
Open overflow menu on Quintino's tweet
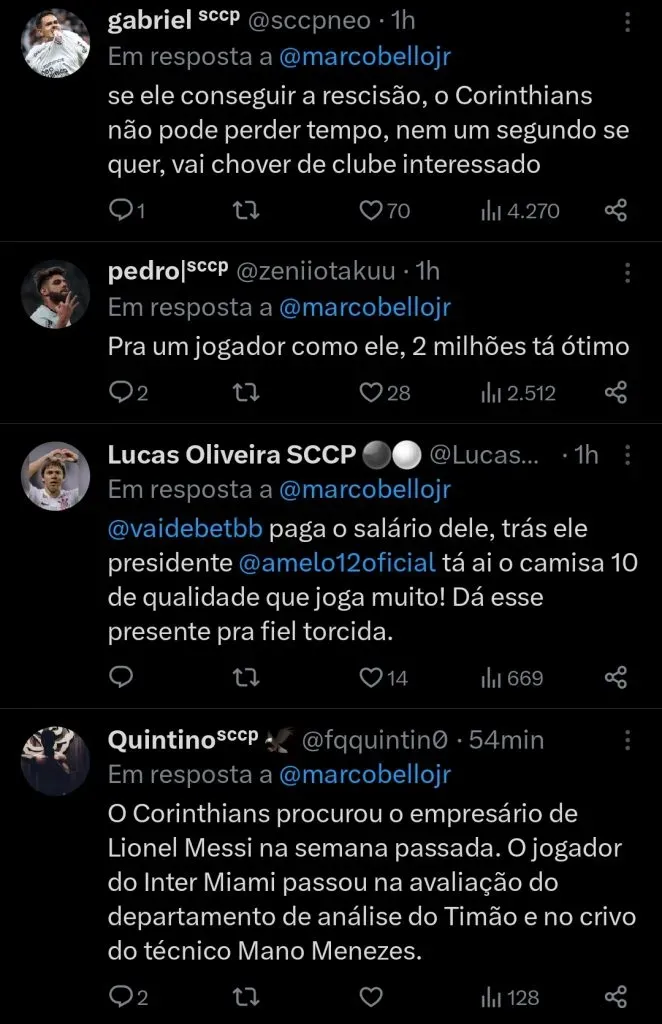pyautogui.click(x=627, y=740)
